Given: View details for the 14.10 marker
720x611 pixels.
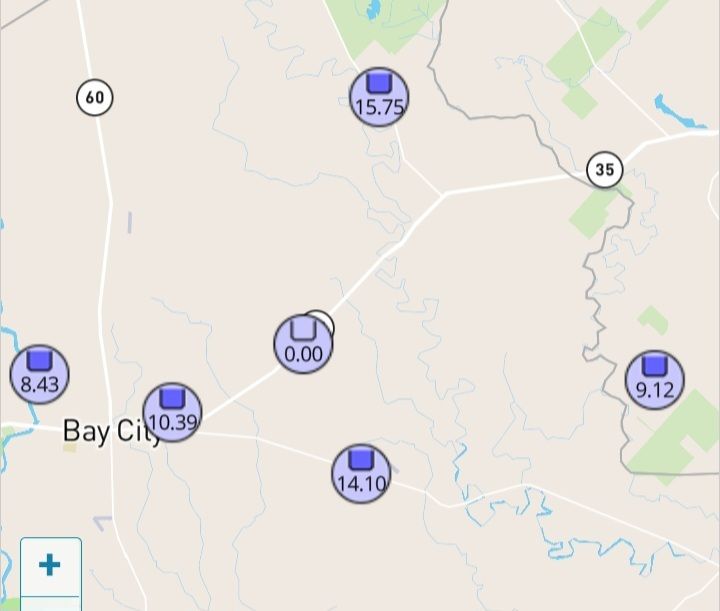Looking at the screenshot, I should click(x=361, y=473).
